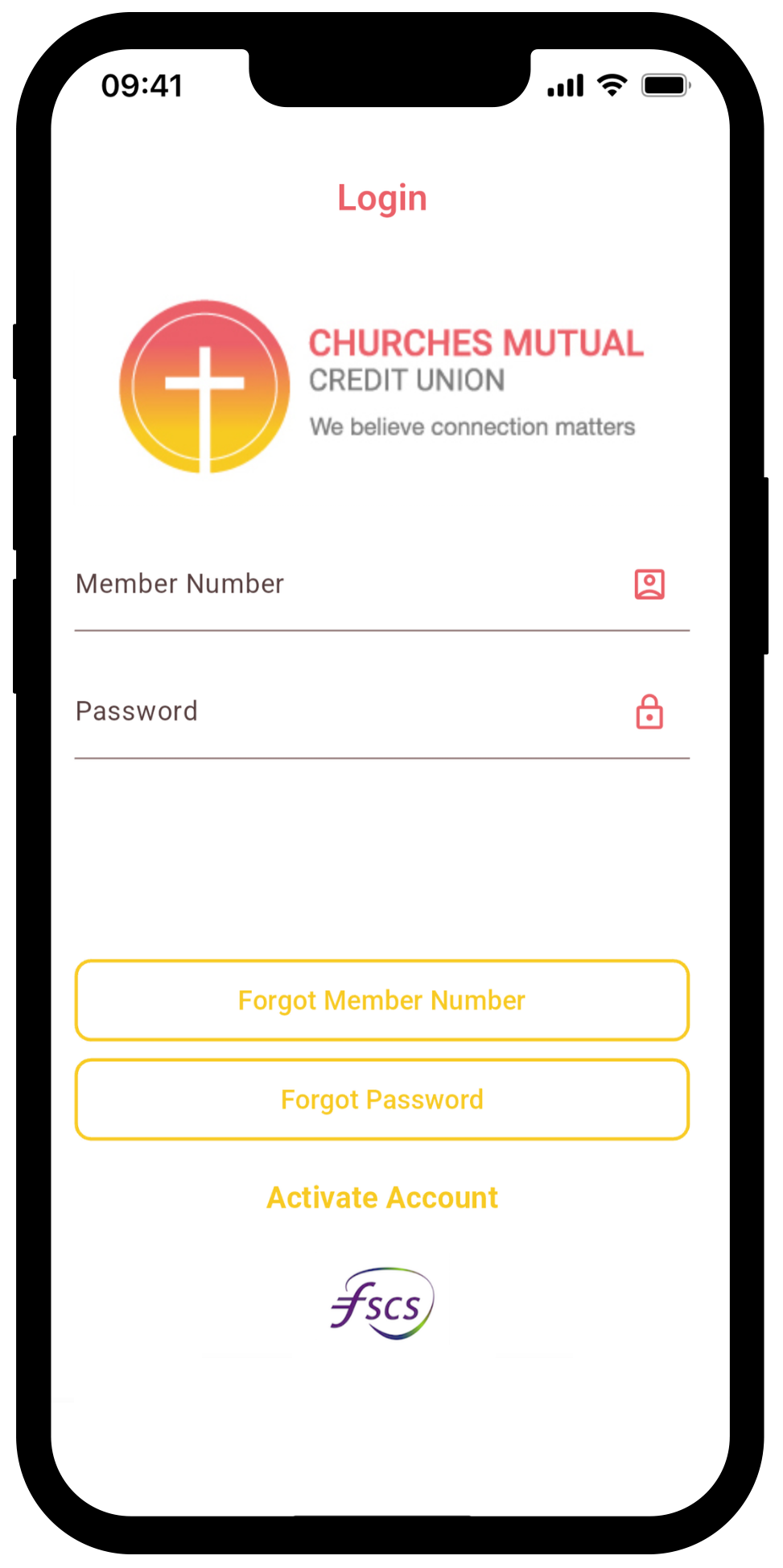Viewport: 783px width, 1568px height.
Task: Tap Forgot Member Number button
Action: point(381,1001)
